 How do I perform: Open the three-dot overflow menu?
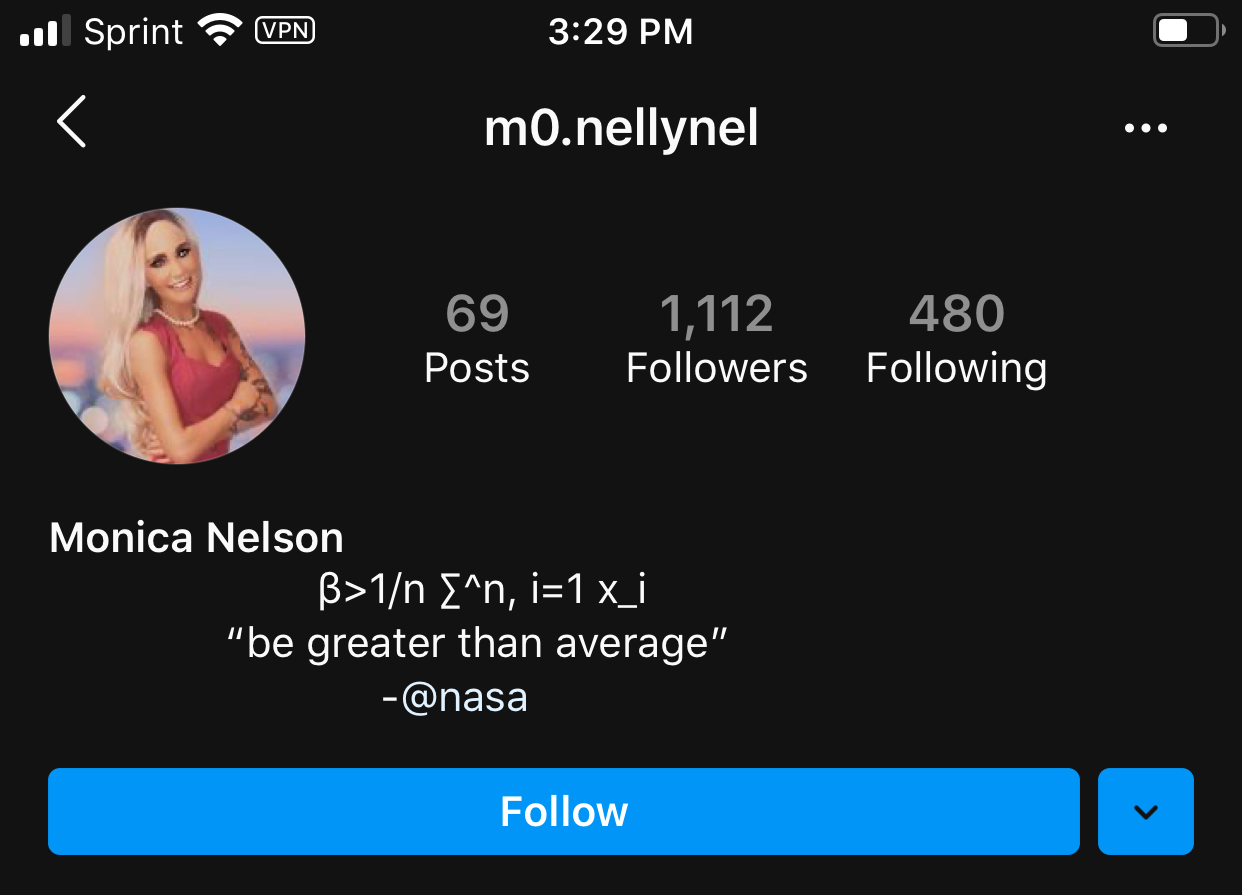[1145, 129]
